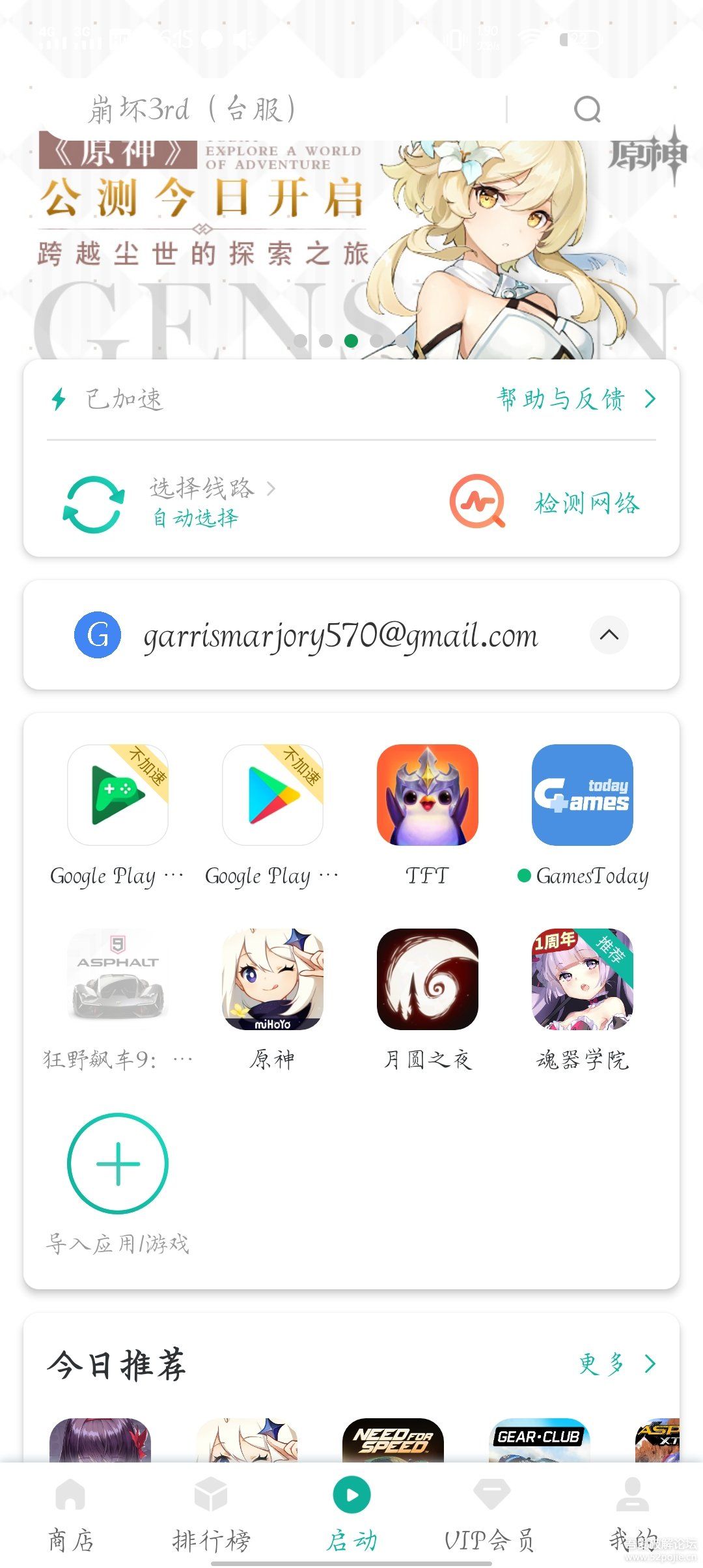703x1568 pixels.
Task: Open the 我的 profile tab
Action: coord(632,1514)
